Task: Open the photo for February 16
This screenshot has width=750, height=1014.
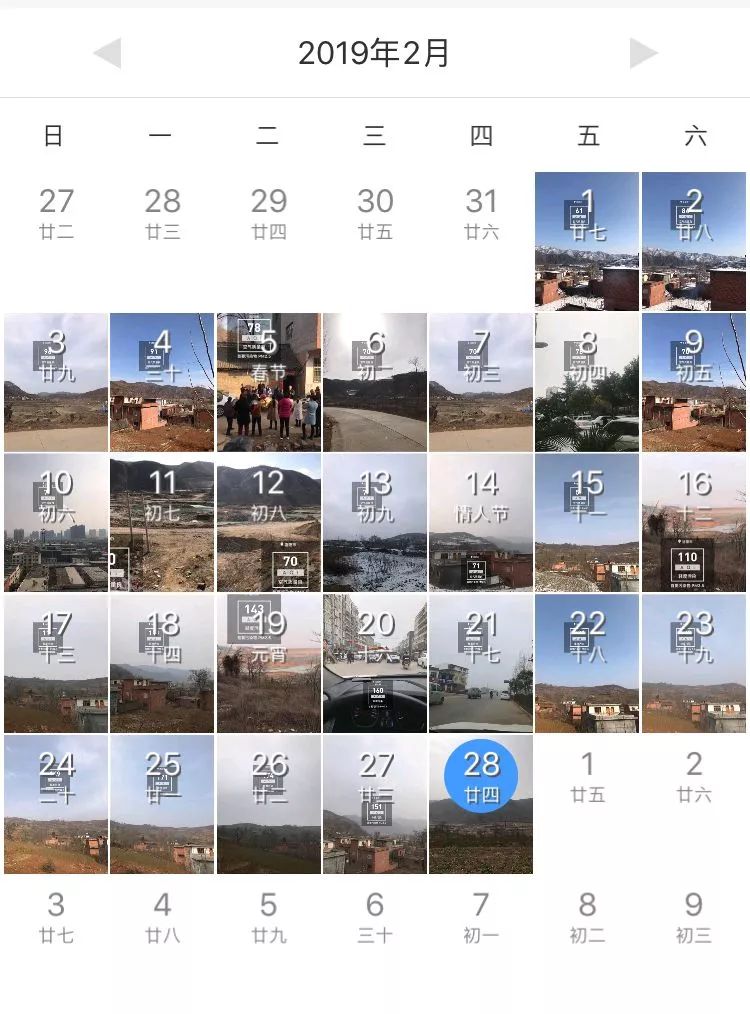Action: pyautogui.click(x=694, y=523)
